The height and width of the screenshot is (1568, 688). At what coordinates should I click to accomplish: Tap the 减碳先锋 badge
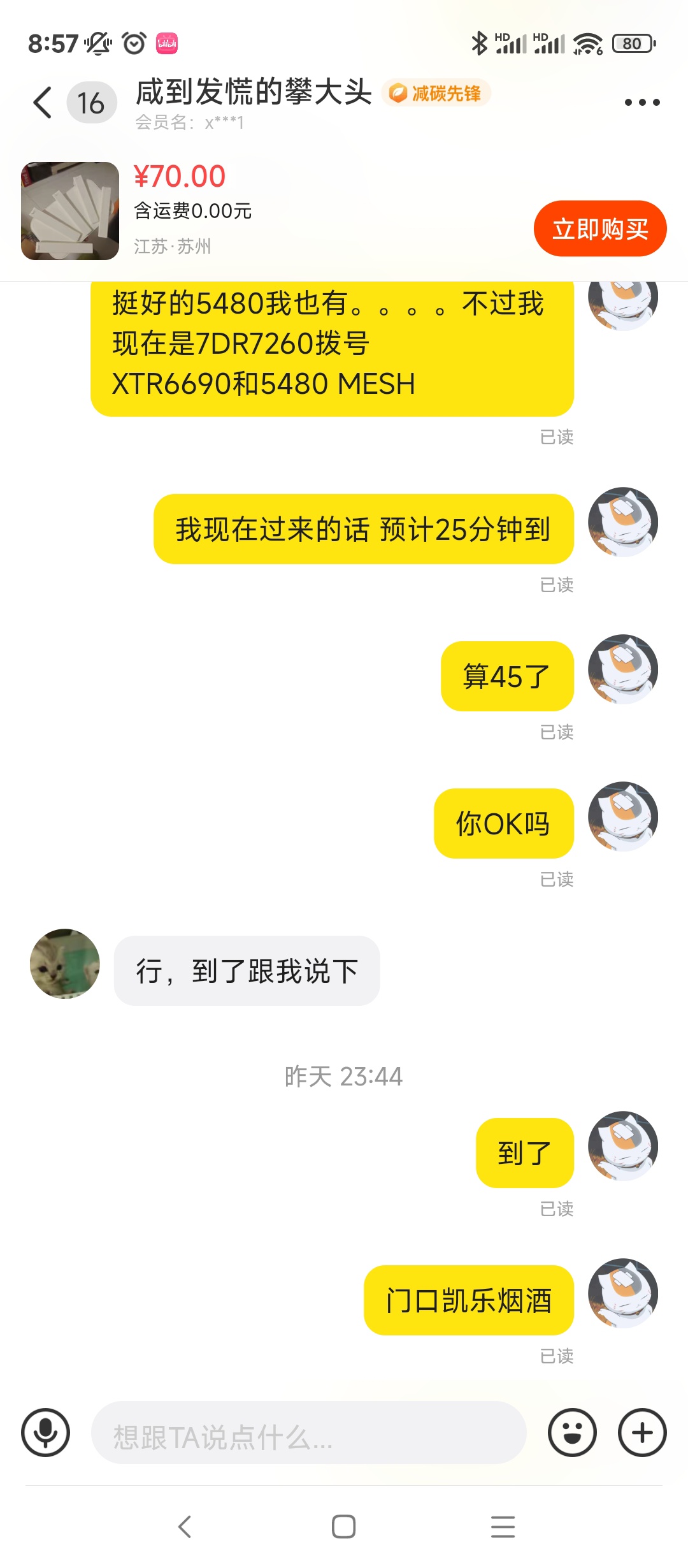coord(436,94)
